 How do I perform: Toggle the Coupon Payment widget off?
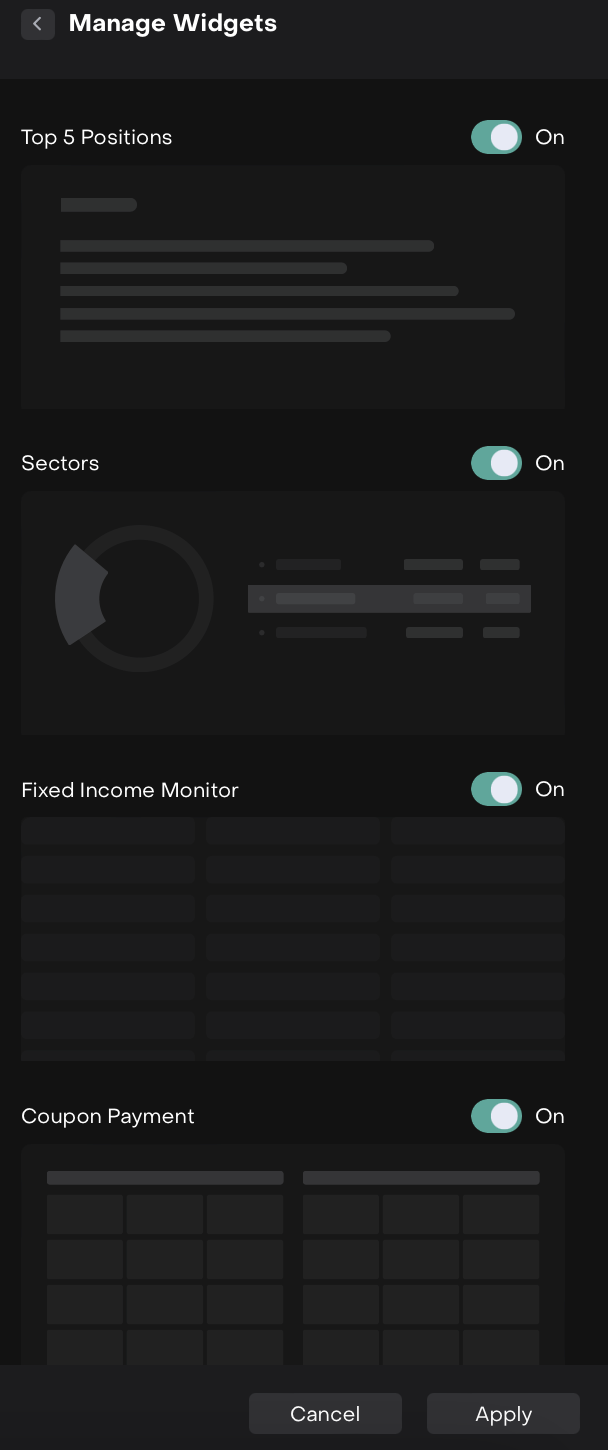[497, 1116]
